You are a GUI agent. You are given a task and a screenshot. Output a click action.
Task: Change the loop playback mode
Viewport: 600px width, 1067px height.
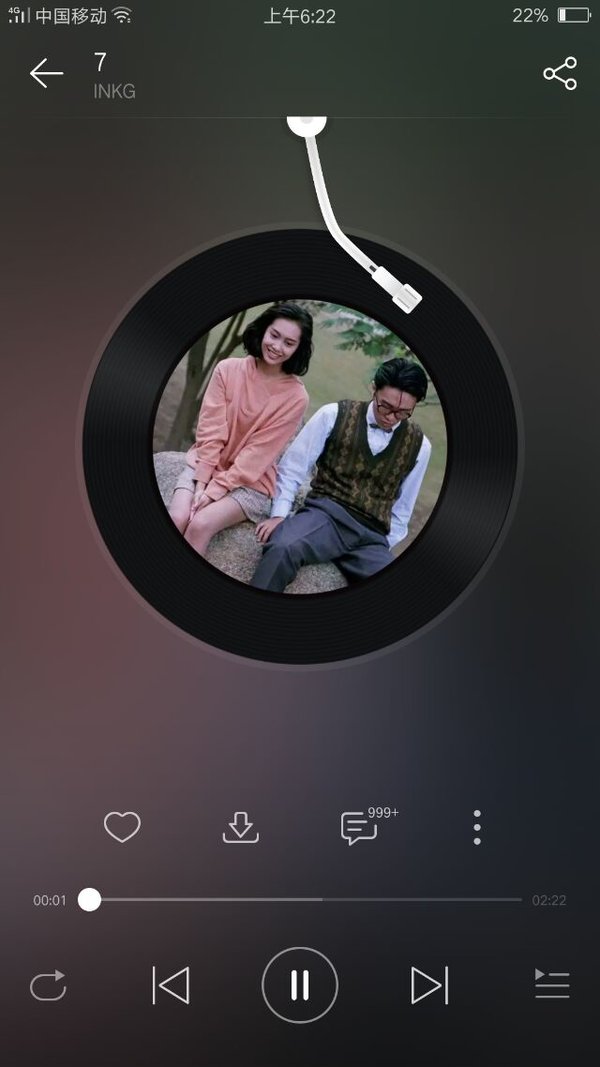[x=48, y=986]
